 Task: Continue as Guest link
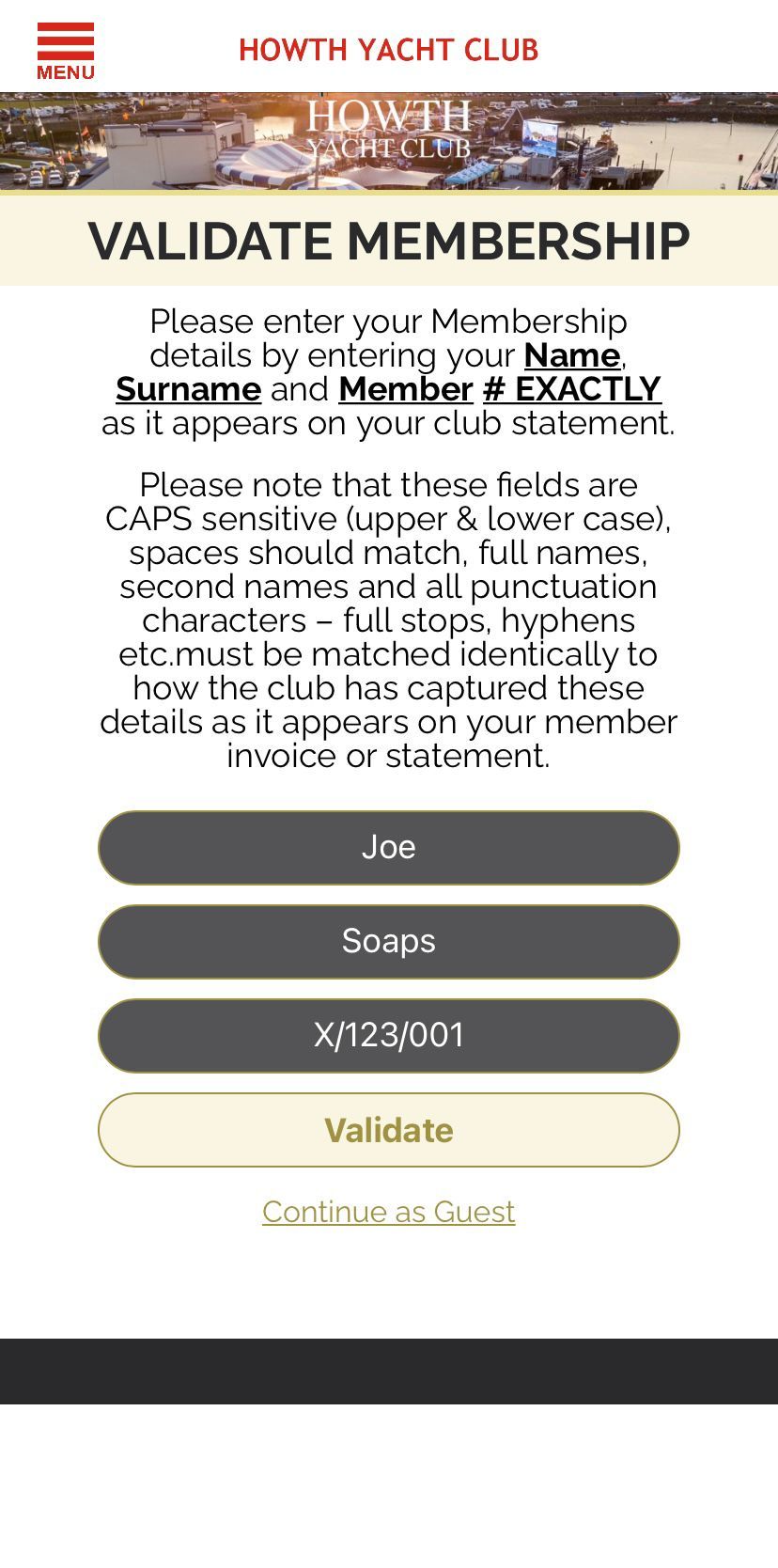click(389, 1212)
